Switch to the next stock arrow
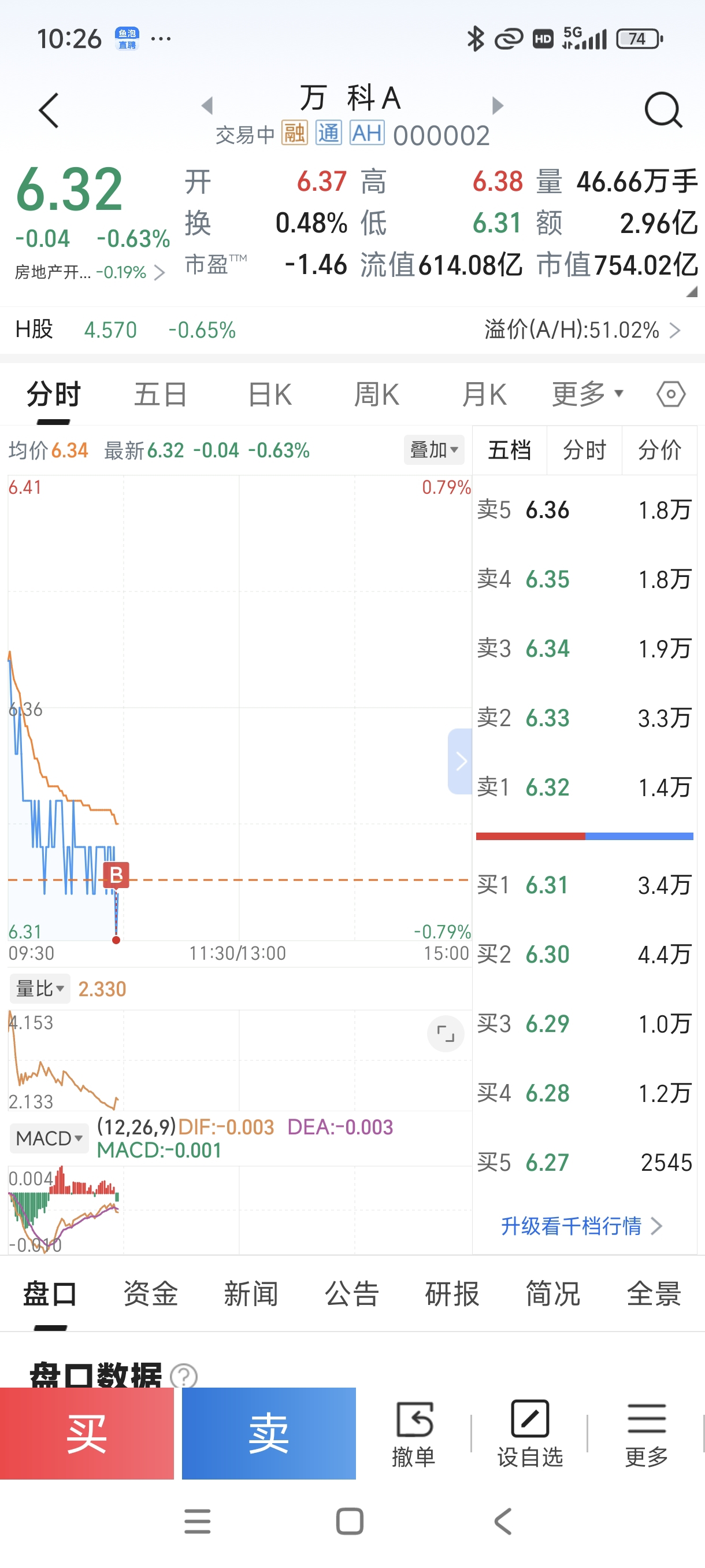This screenshot has width=705, height=1568. [x=498, y=105]
